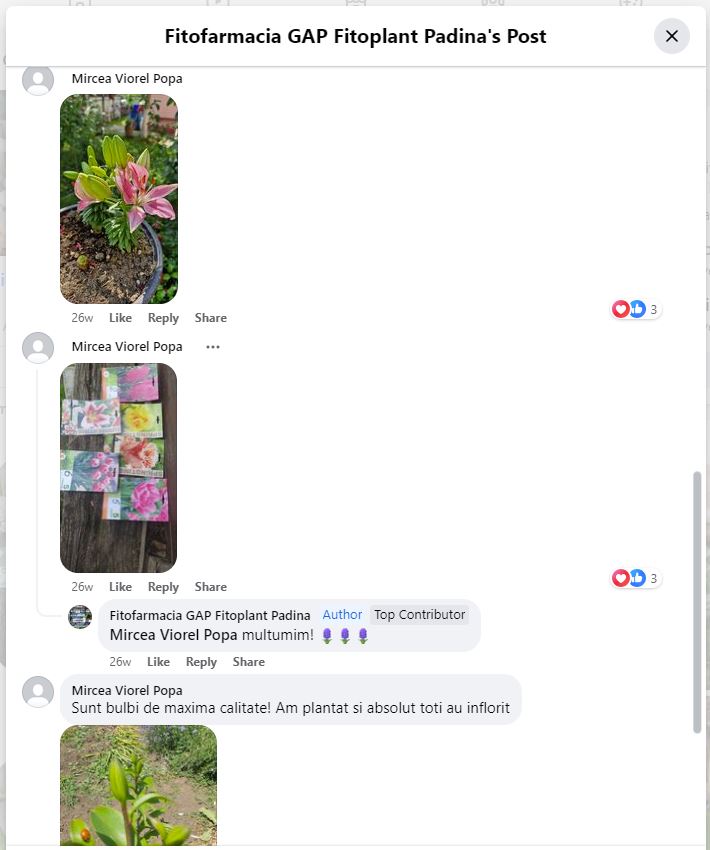Share the bulb packets photo comment
Viewport: 710px width, 850px height.
coord(210,587)
